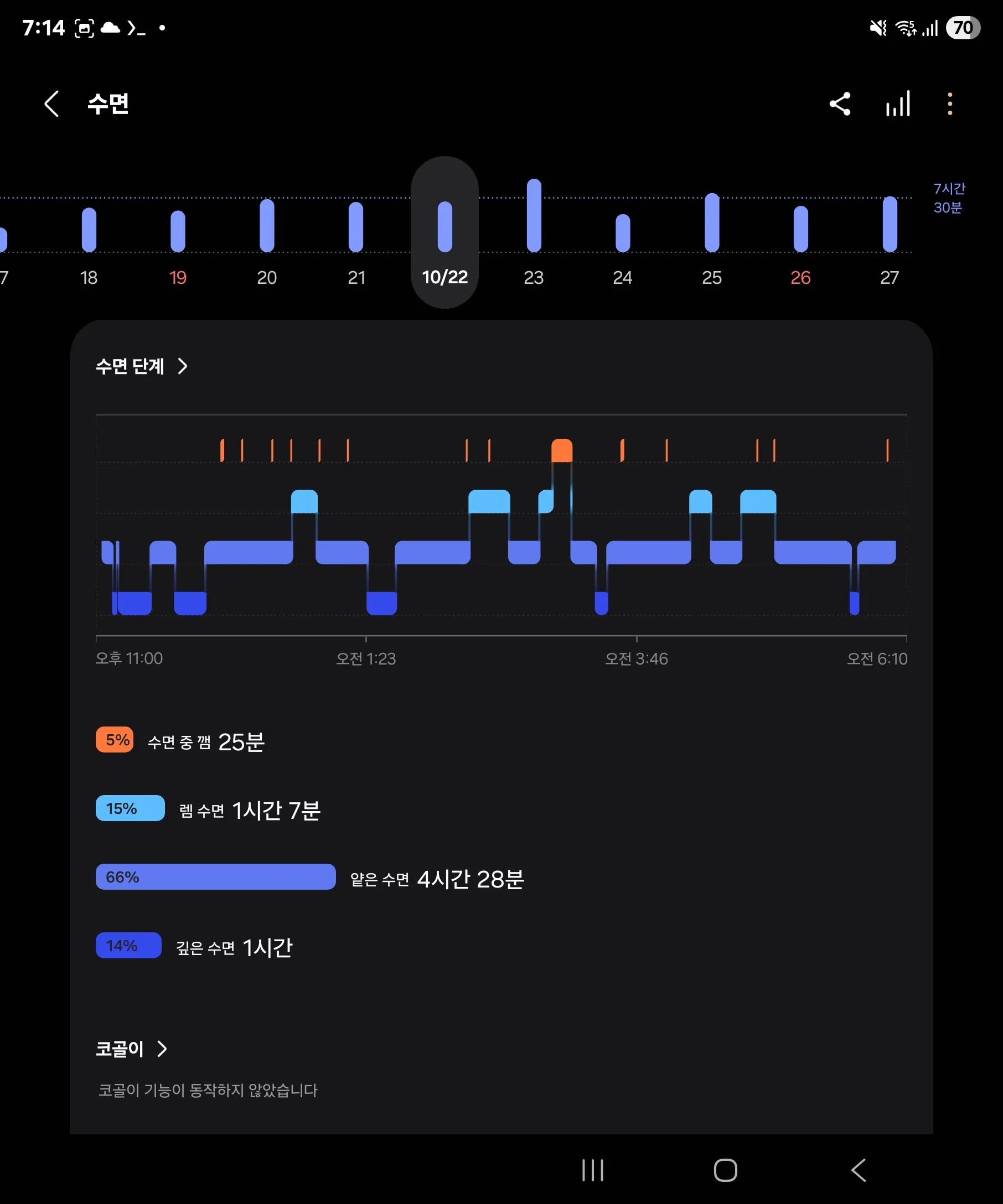1003x1204 pixels.
Task: Select the sleep bar for day 18
Action: [x=89, y=230]
